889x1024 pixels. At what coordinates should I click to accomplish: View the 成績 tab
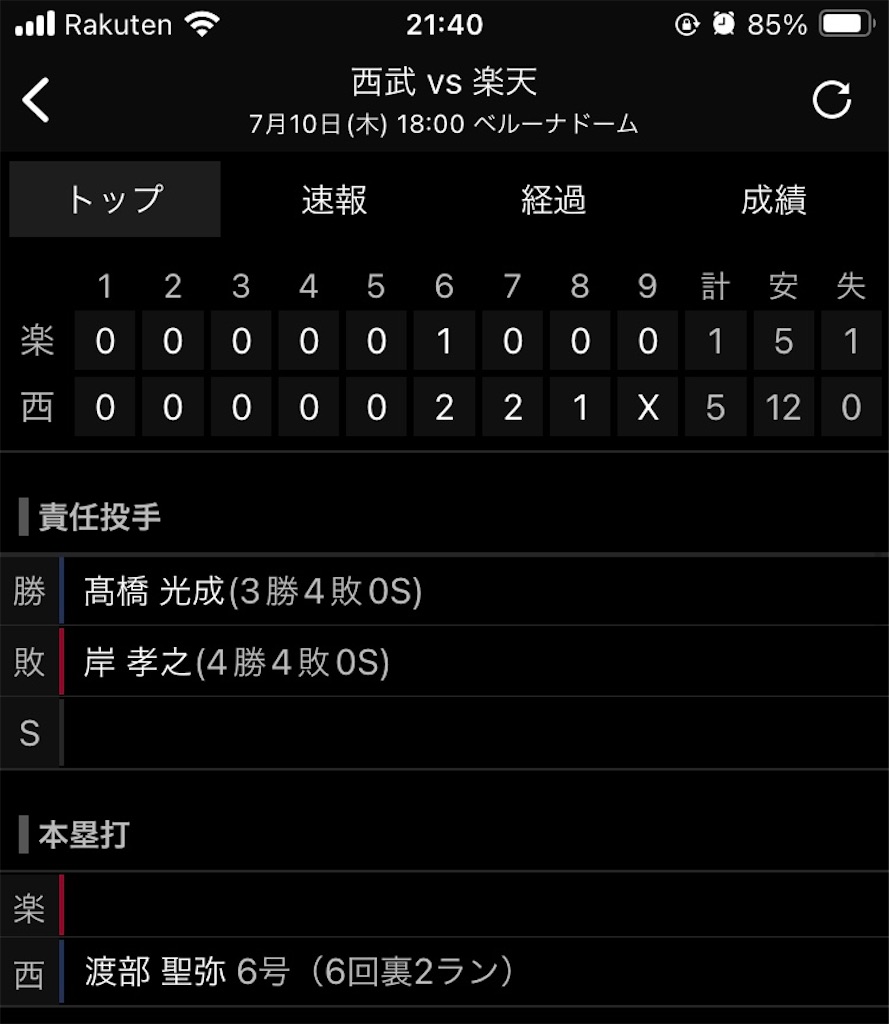(774, 199)
